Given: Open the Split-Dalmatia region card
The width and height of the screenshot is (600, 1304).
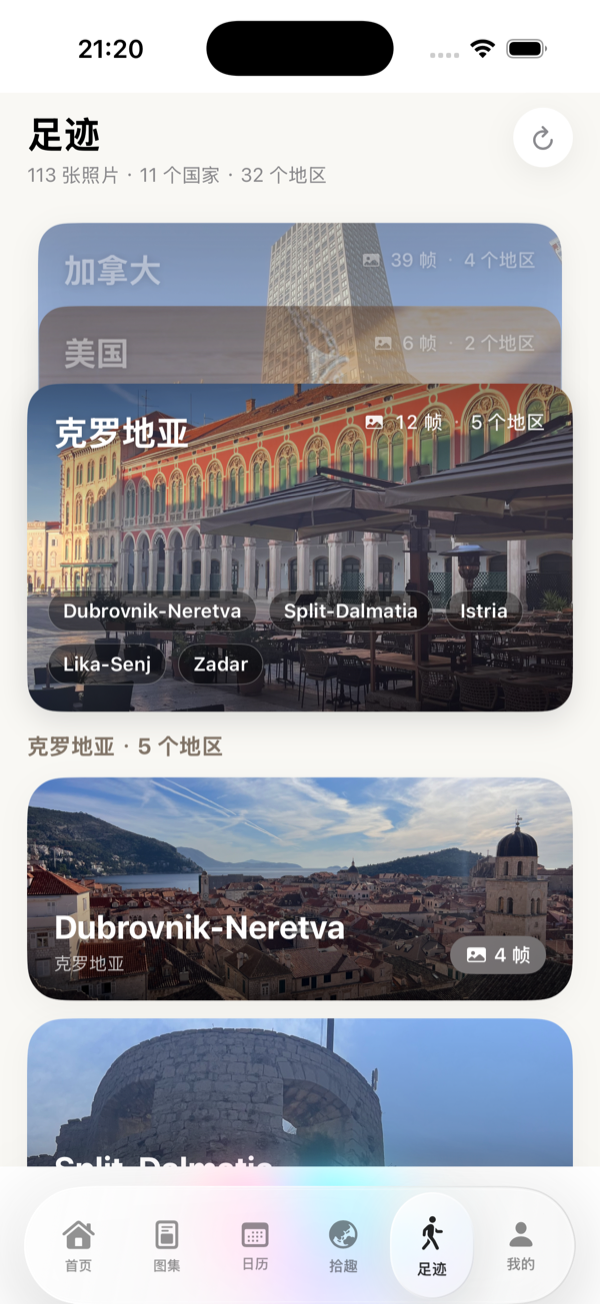Looking at the screenshot, I should 300,1093.
